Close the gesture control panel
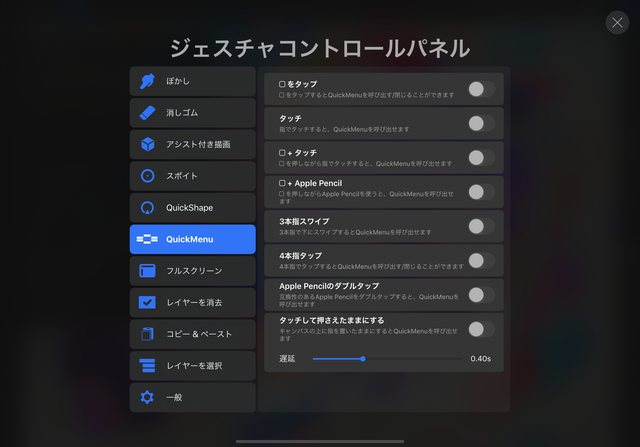The height and width of the screenshot is (447, 640). [618, 23]
